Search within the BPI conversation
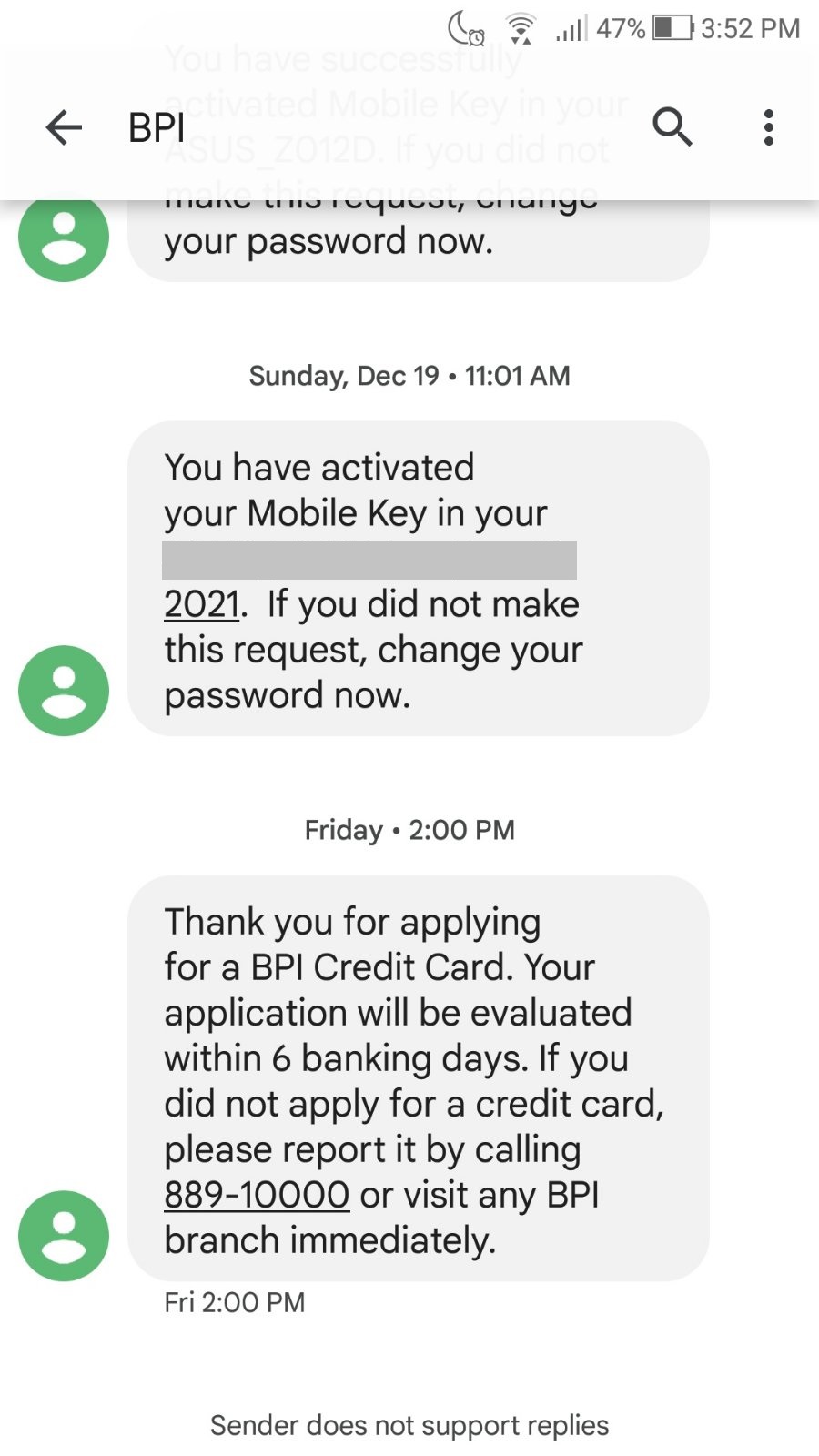This screenshot has height=1456, width=819. pos(672,126)
